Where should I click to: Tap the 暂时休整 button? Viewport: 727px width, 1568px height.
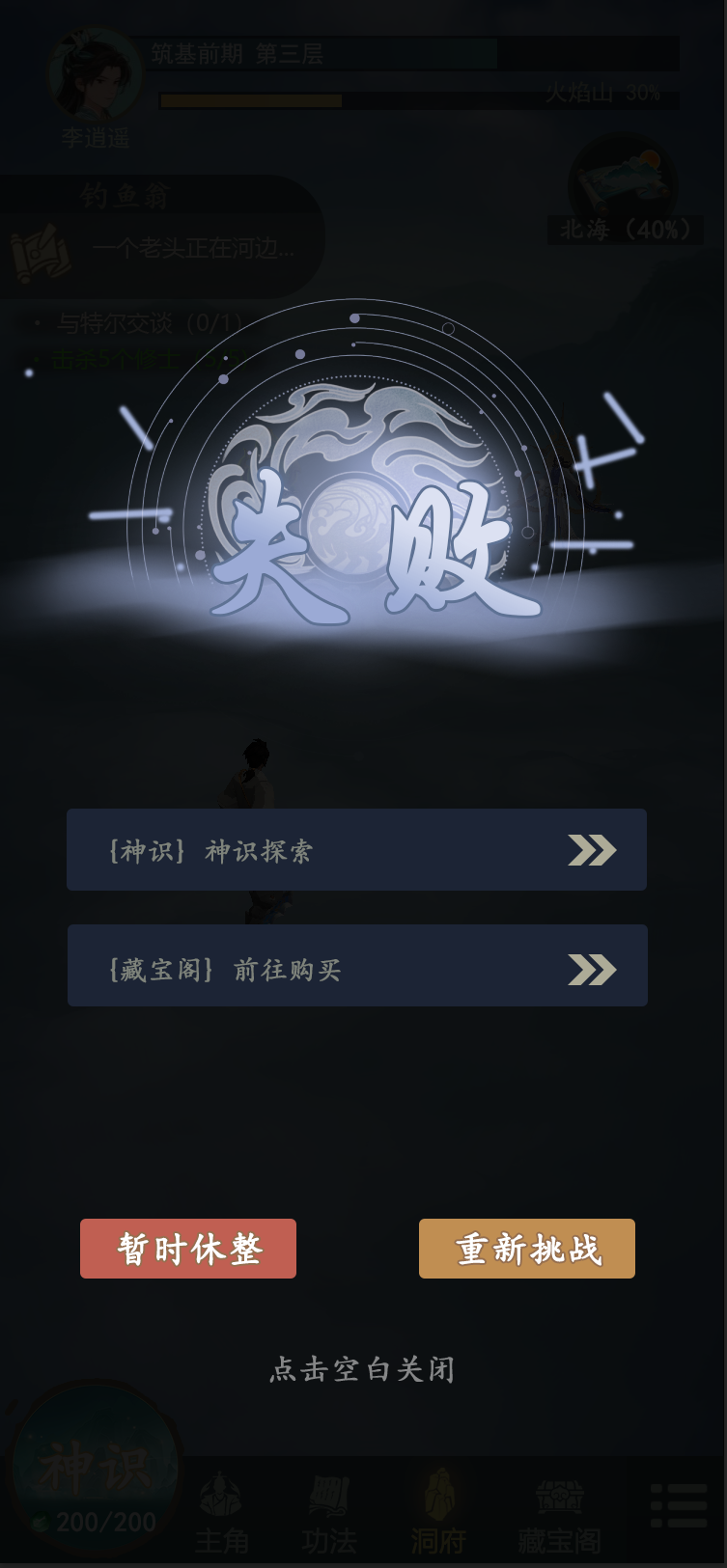[x=188, y=1249]
